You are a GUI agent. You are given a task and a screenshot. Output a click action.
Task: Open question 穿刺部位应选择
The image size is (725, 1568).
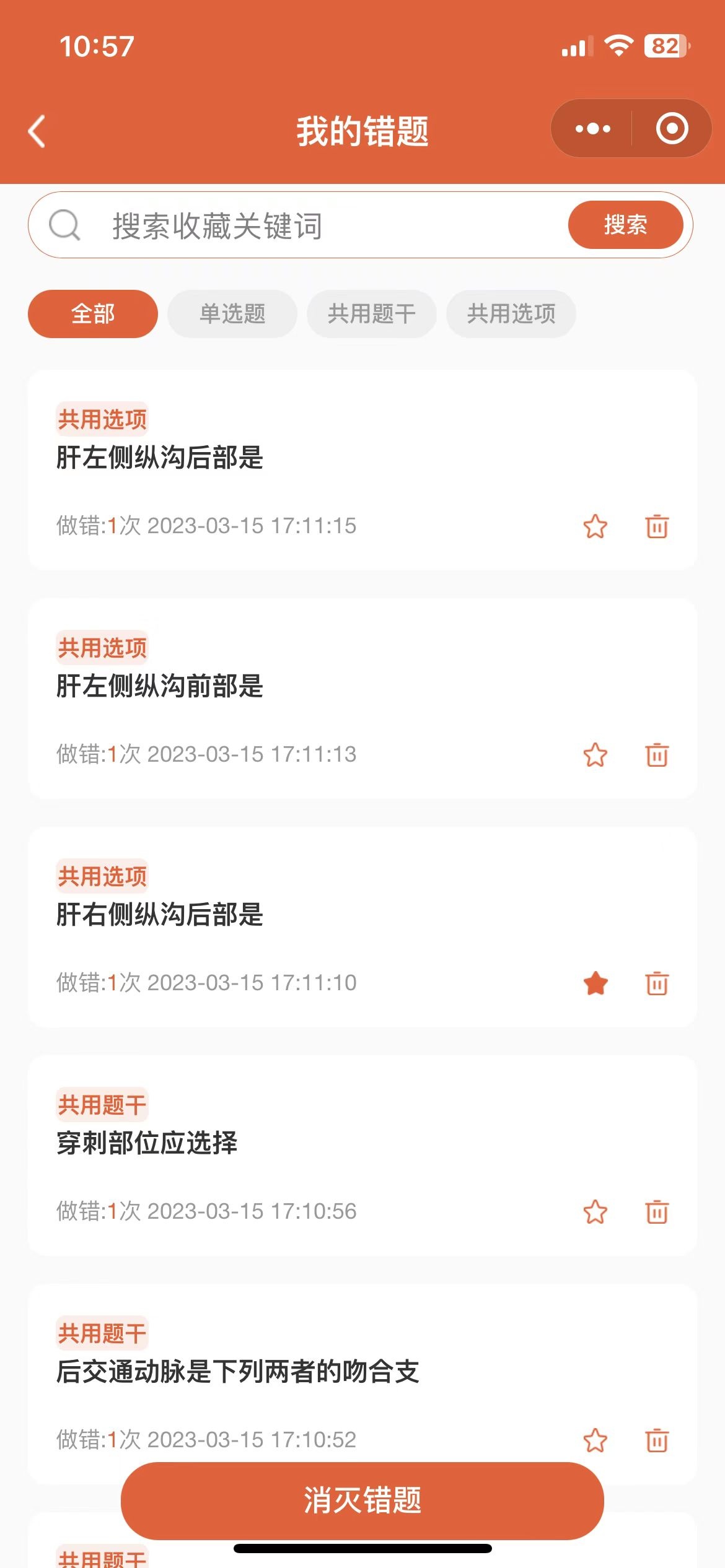click(147, 1143)
